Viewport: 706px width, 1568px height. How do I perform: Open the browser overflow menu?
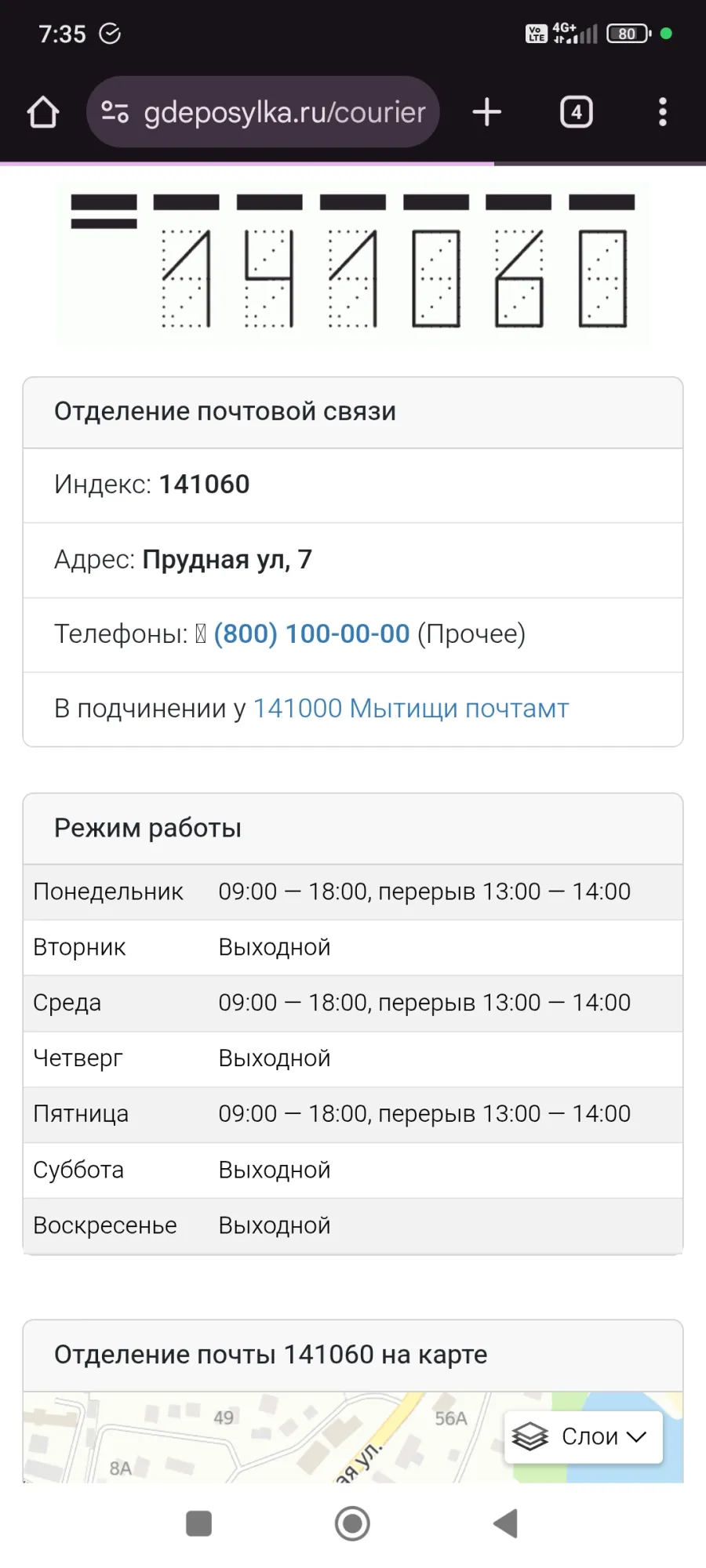tap(663, 112)
